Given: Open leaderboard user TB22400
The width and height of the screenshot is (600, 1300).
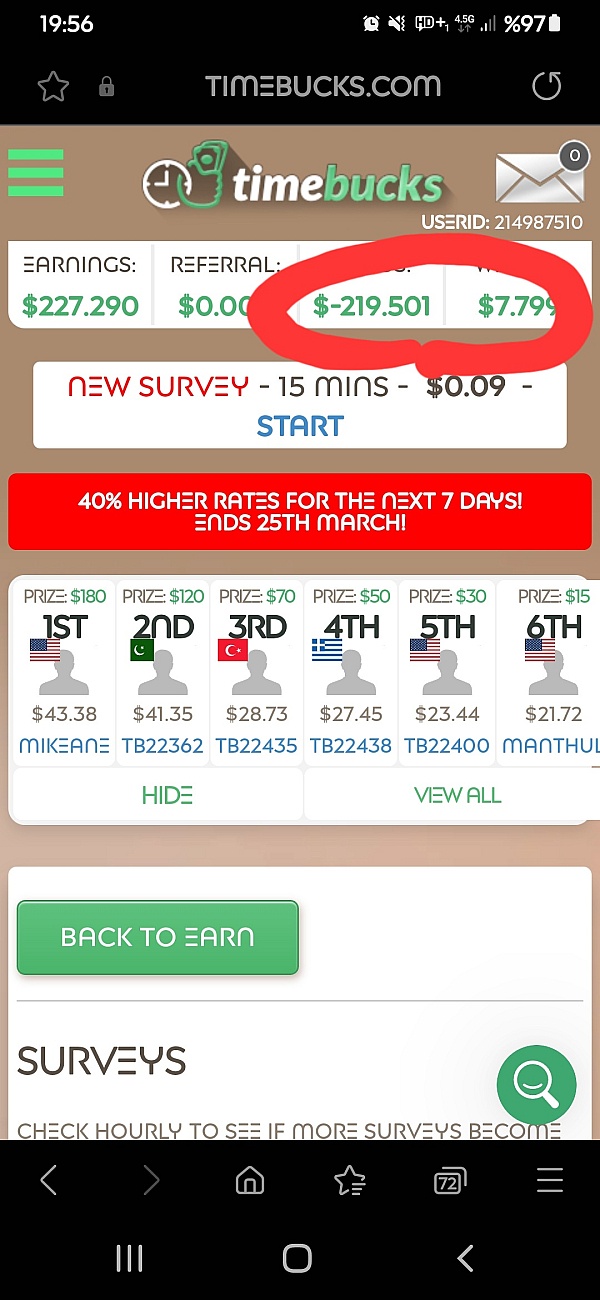Looking at the screenshot, I should coord(446,745).
